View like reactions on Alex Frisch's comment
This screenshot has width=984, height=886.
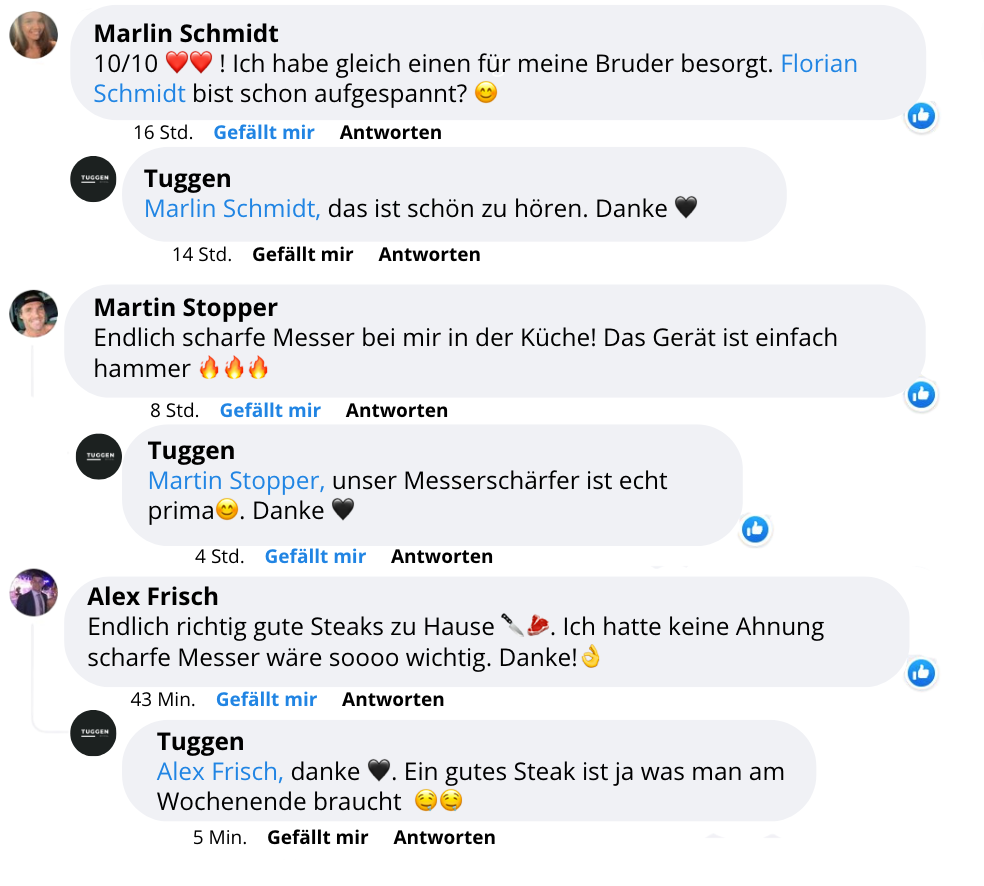pos(921,673)
